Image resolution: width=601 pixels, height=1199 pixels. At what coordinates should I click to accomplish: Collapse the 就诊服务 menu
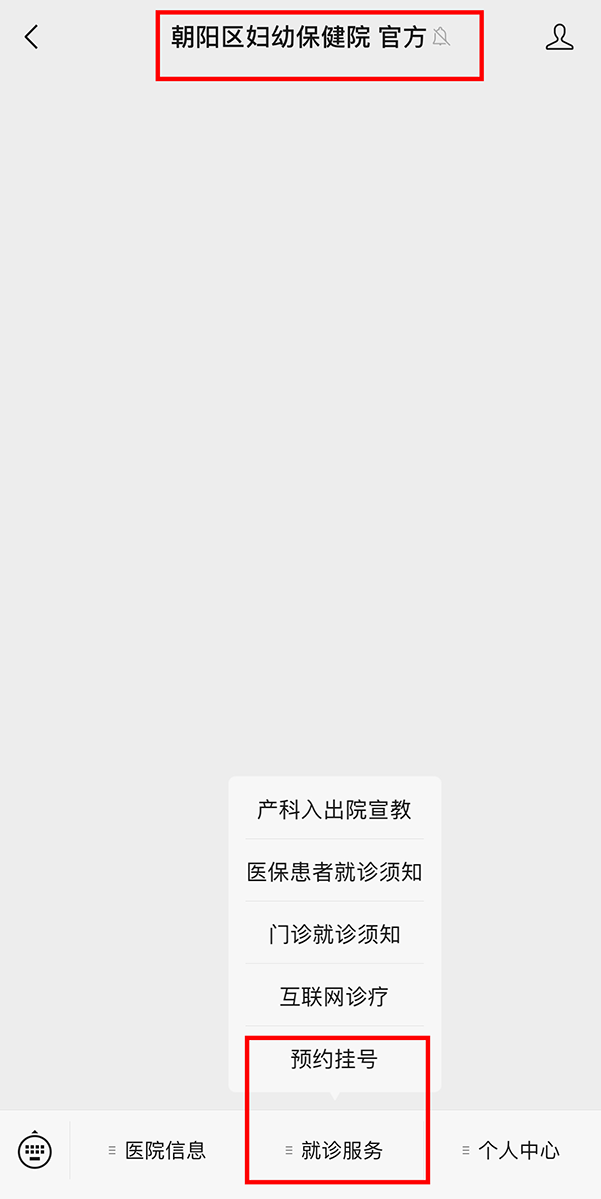pyautogui.click(x=335, y=1150)
